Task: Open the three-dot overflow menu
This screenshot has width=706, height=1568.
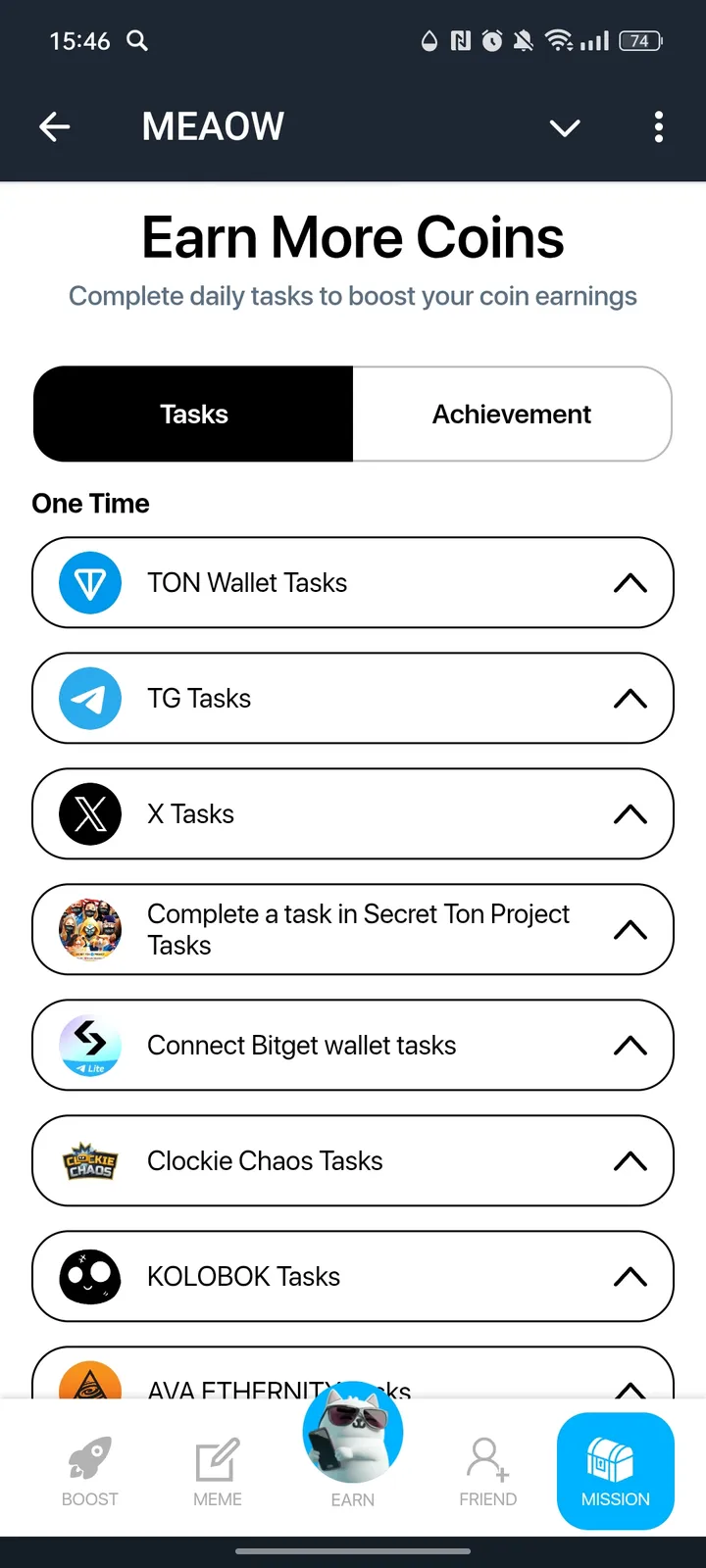Action: [658, 126]
